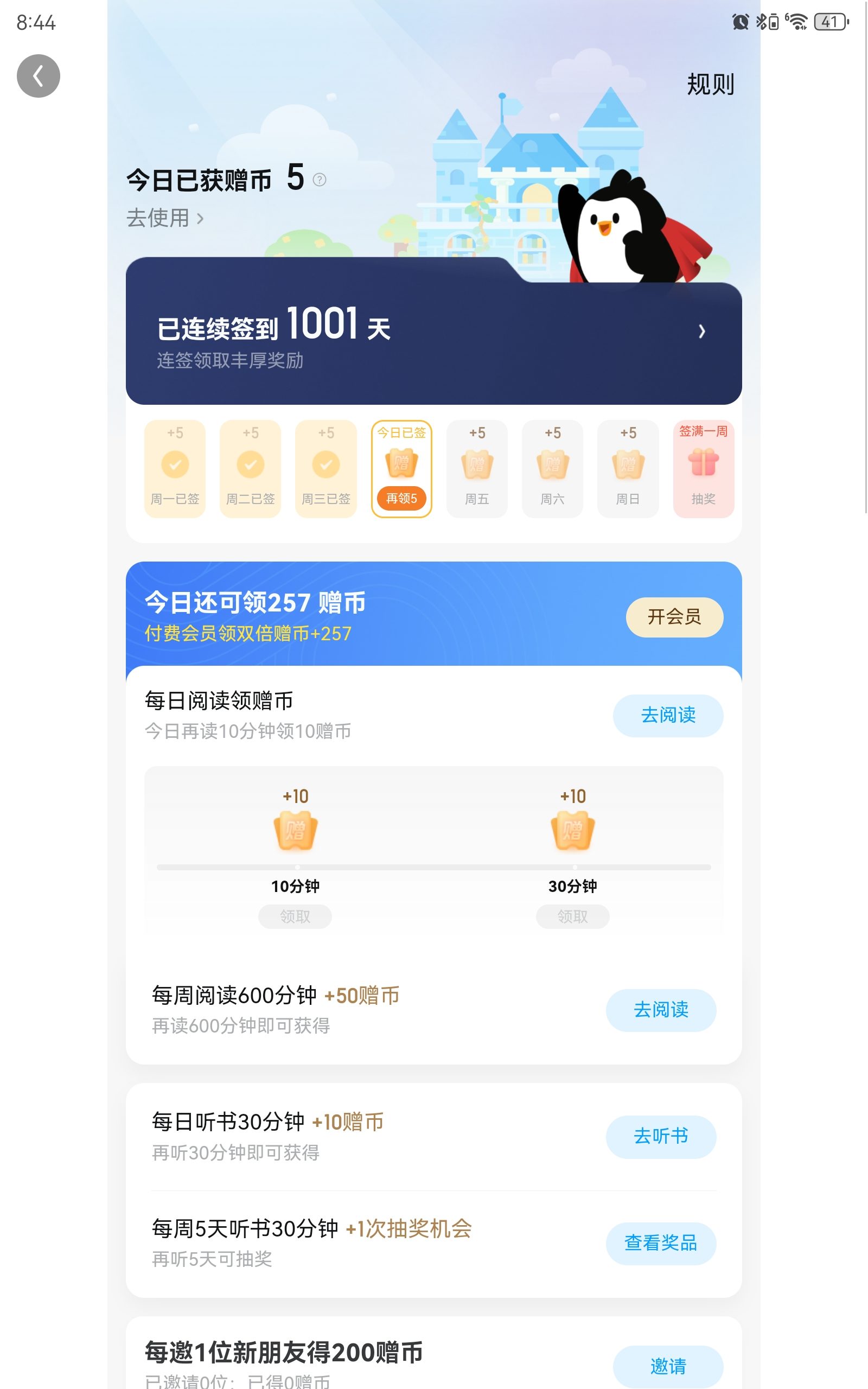
Task: Open the 已连续签到 1001 天 streak banner
Action: tap(433, 332)
